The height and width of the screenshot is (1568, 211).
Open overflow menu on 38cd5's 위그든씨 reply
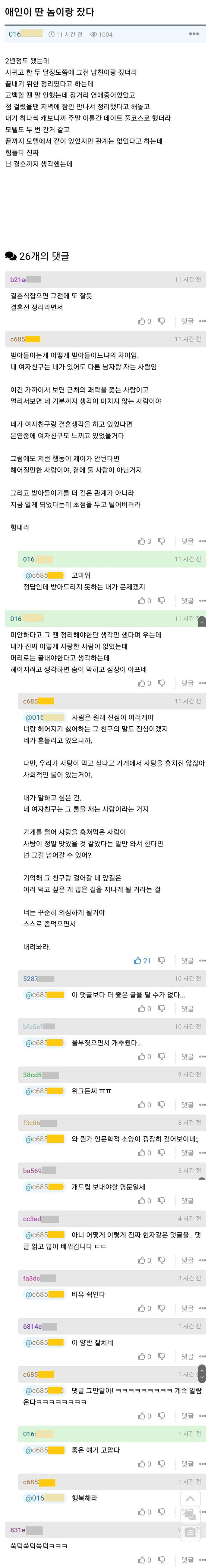203,1104
